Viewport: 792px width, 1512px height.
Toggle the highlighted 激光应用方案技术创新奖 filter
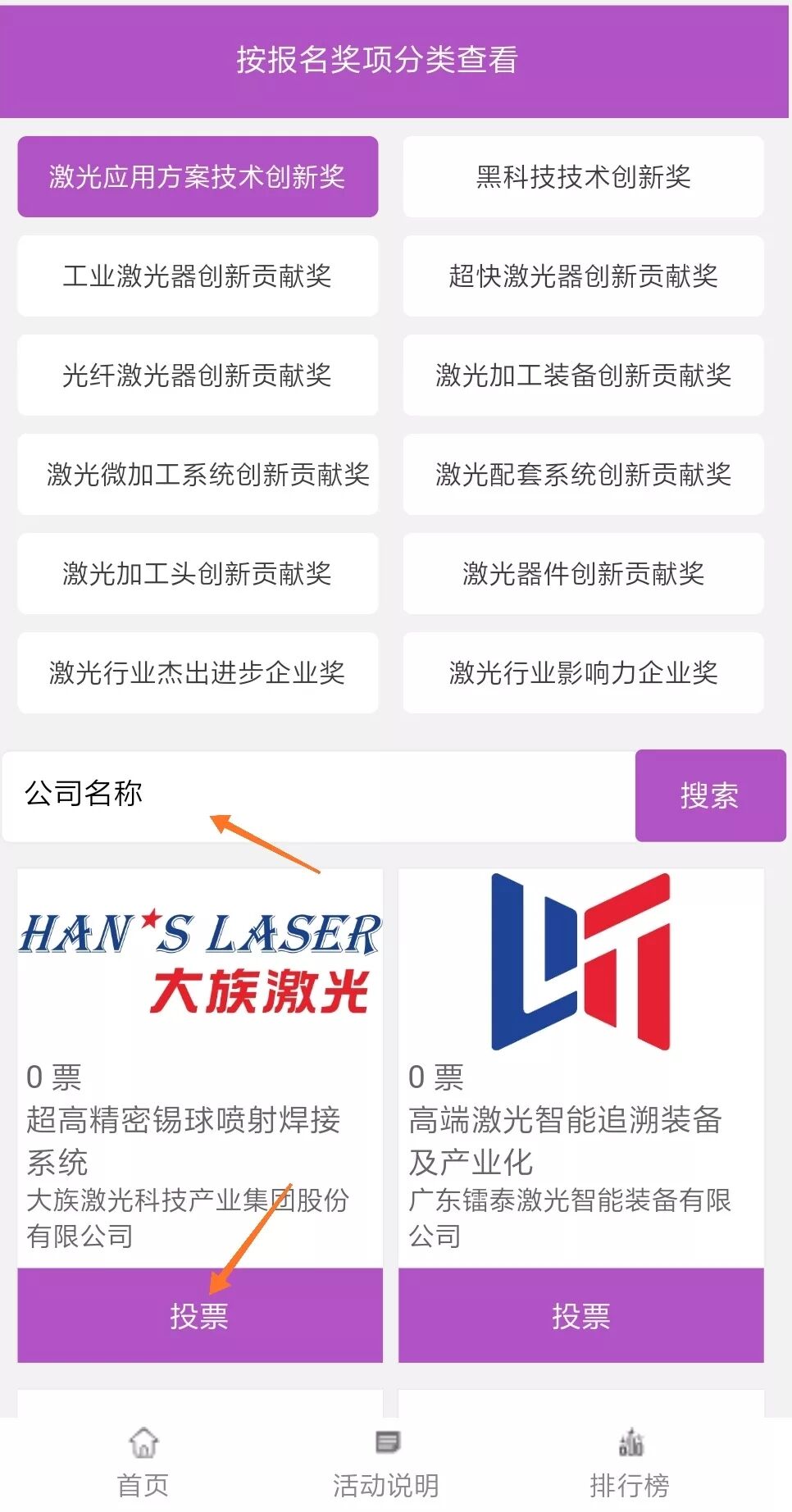(x=198, y=176)
